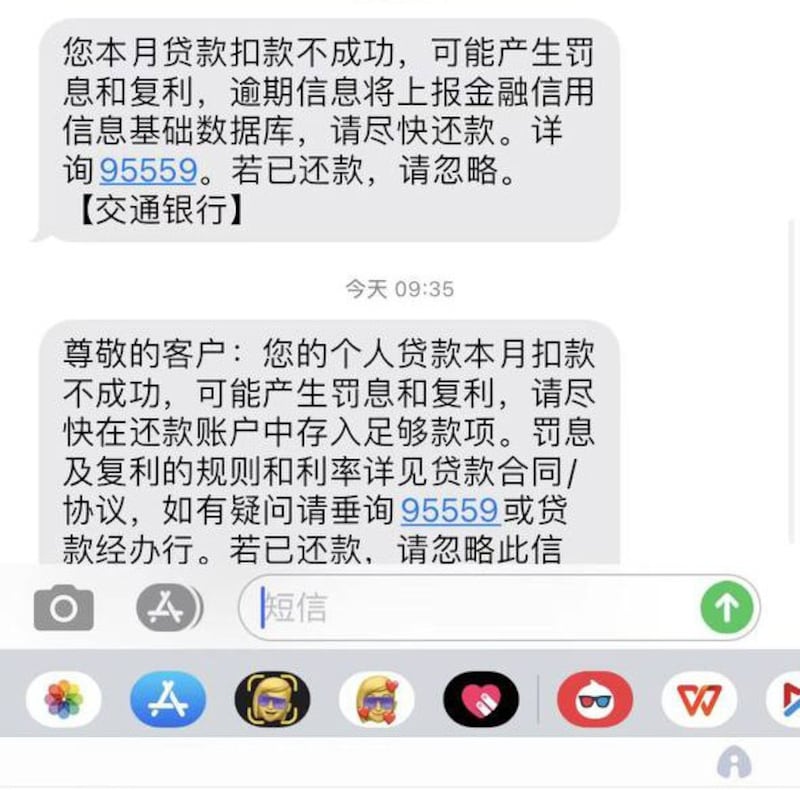800x790 pixels.
Task: Open the camera to attach a photo
Action: (64, 607)
